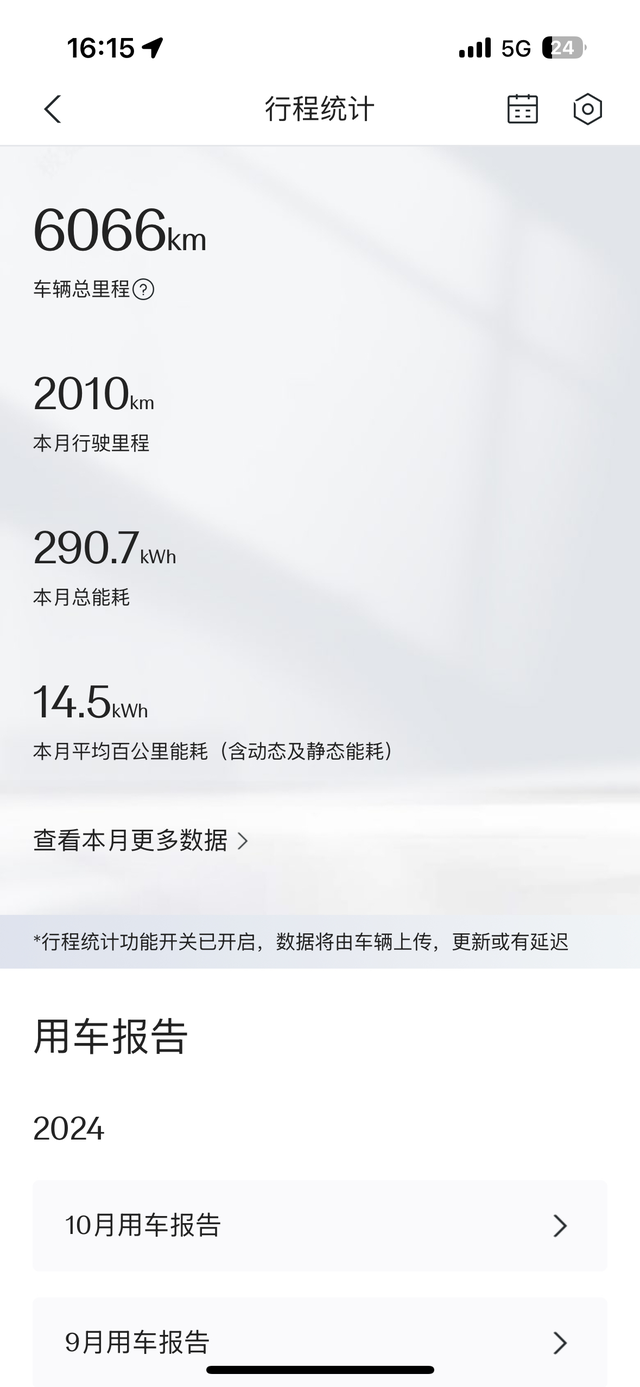Open the calendar icon in the top bar

(522, 109)
